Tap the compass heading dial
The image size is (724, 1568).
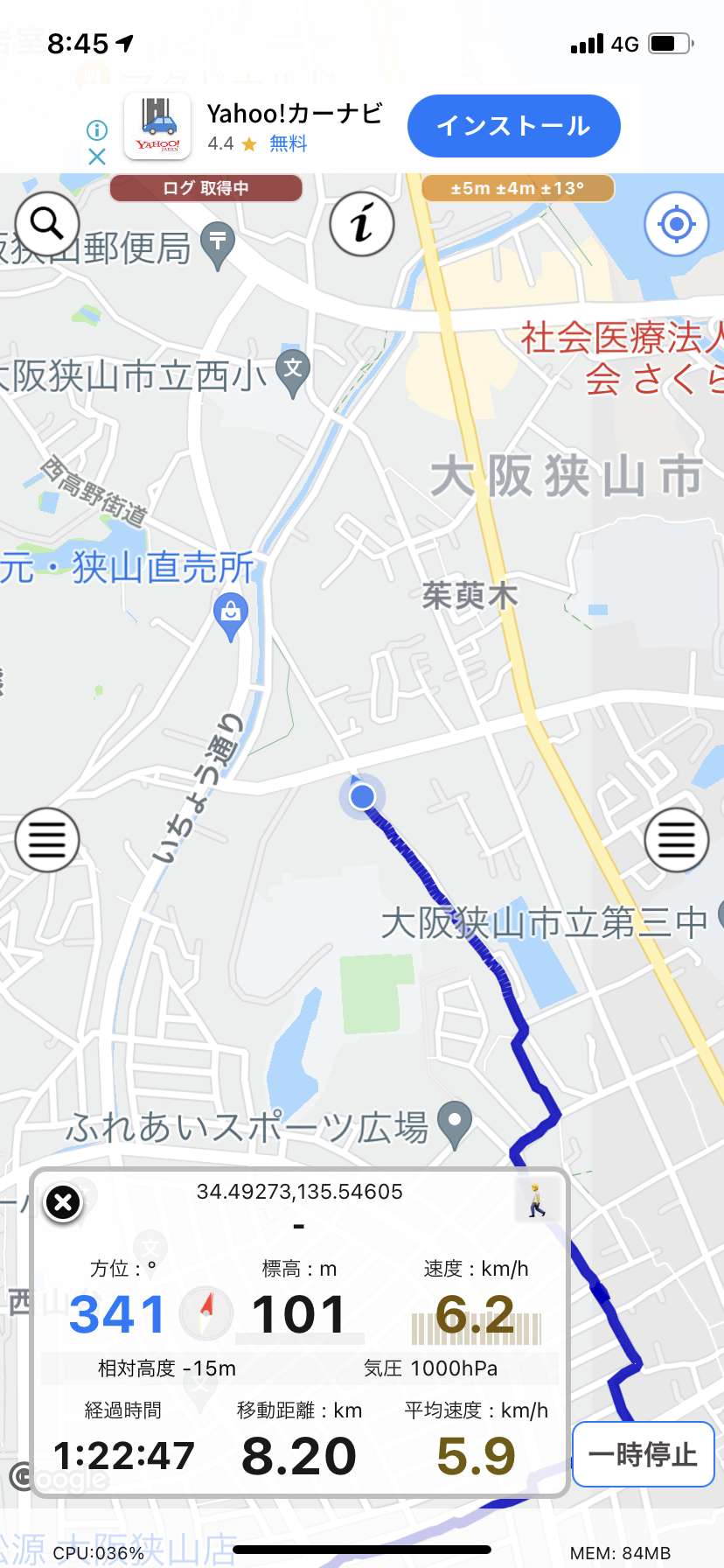pos(206,1312)
